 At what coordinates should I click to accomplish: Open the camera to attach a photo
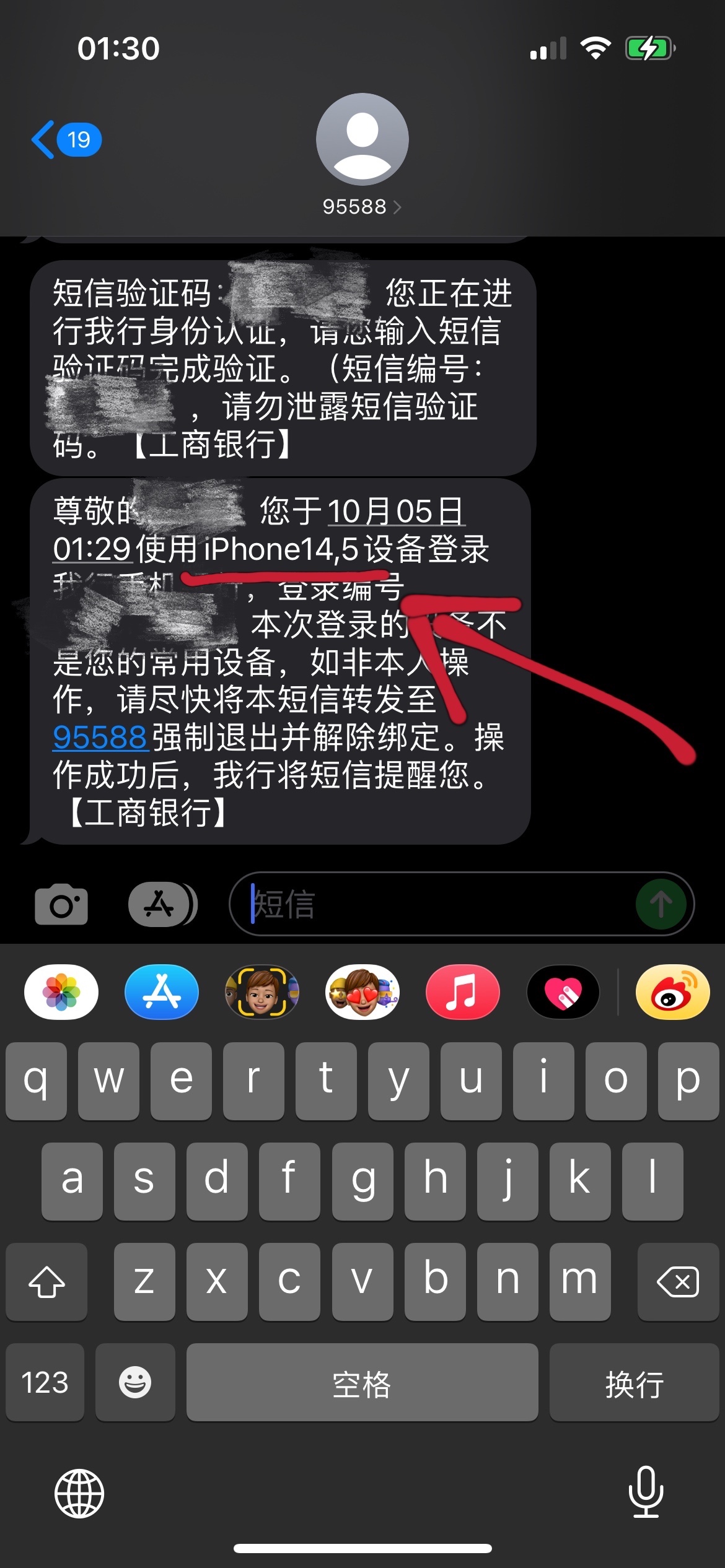[x=61, y=905]
